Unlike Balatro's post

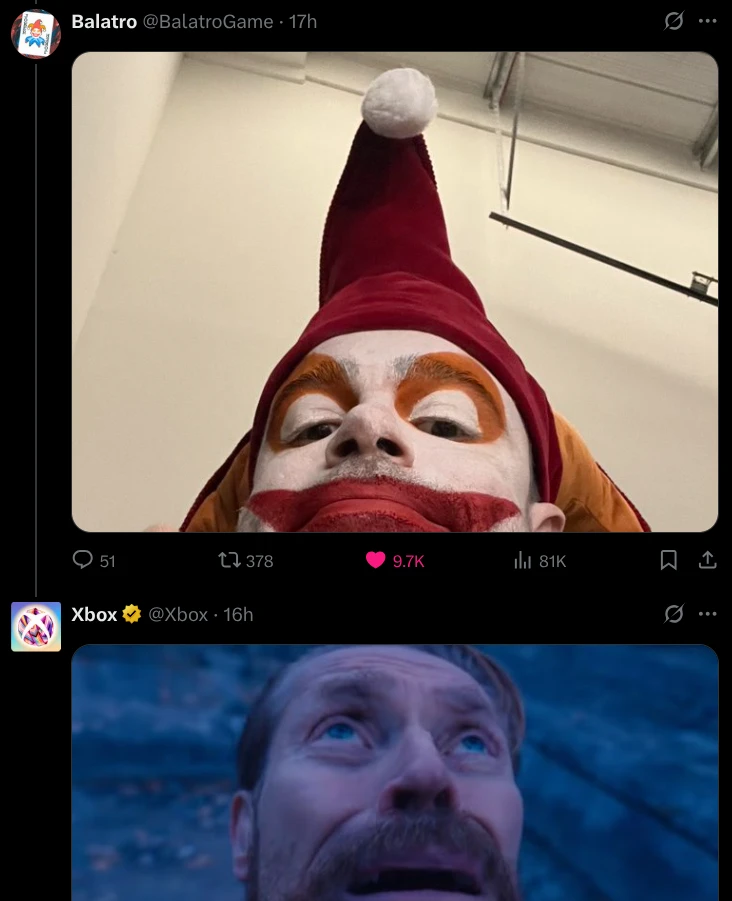[x=376, y=561]
